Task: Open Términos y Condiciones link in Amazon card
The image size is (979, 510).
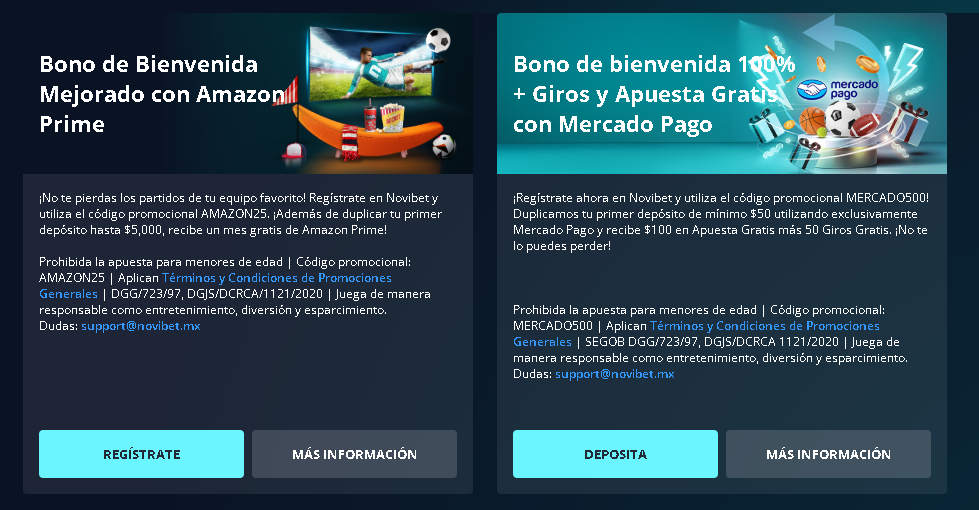Action: click(276, 278)
